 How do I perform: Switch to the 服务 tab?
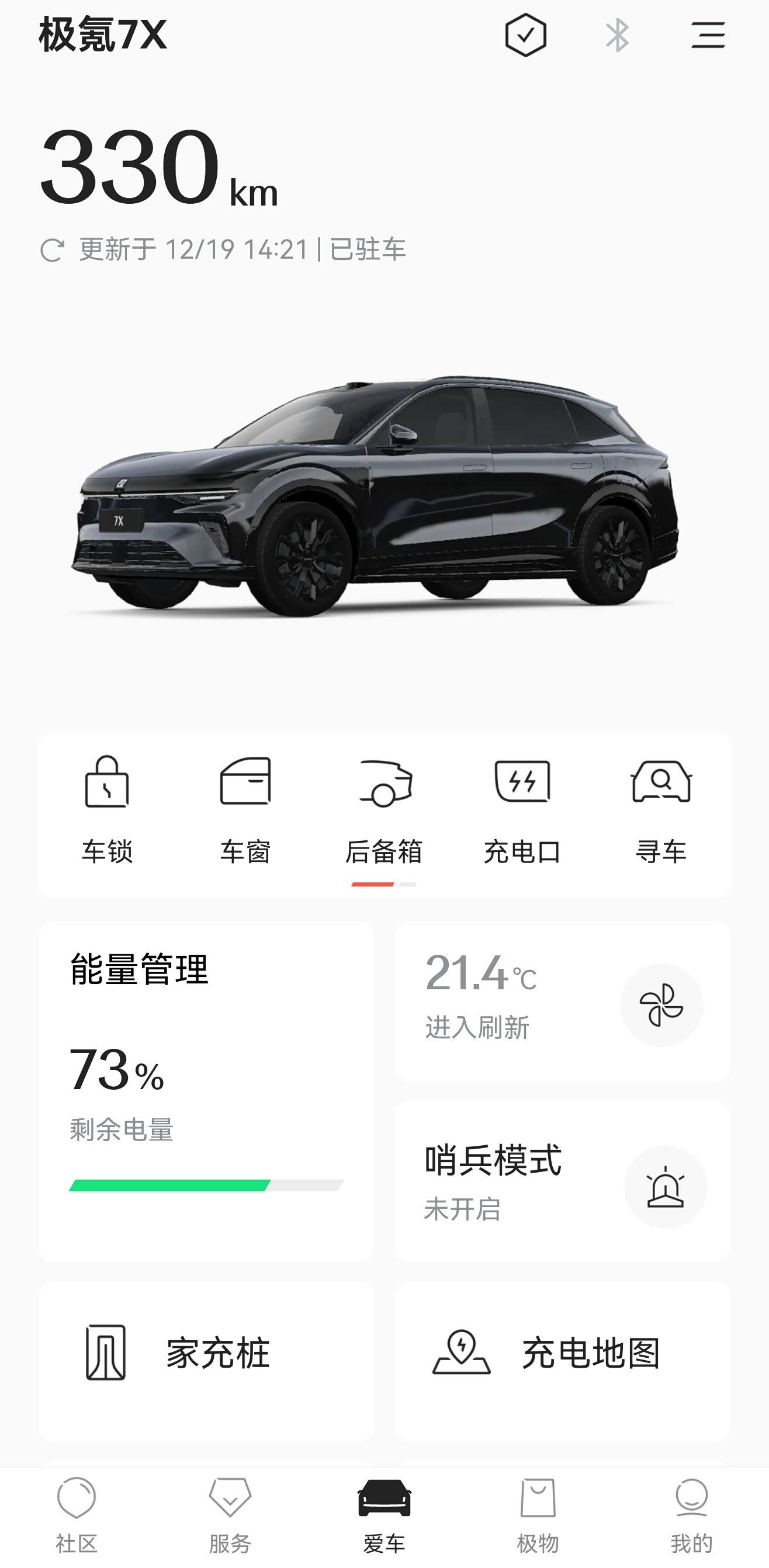point(230,1515)
